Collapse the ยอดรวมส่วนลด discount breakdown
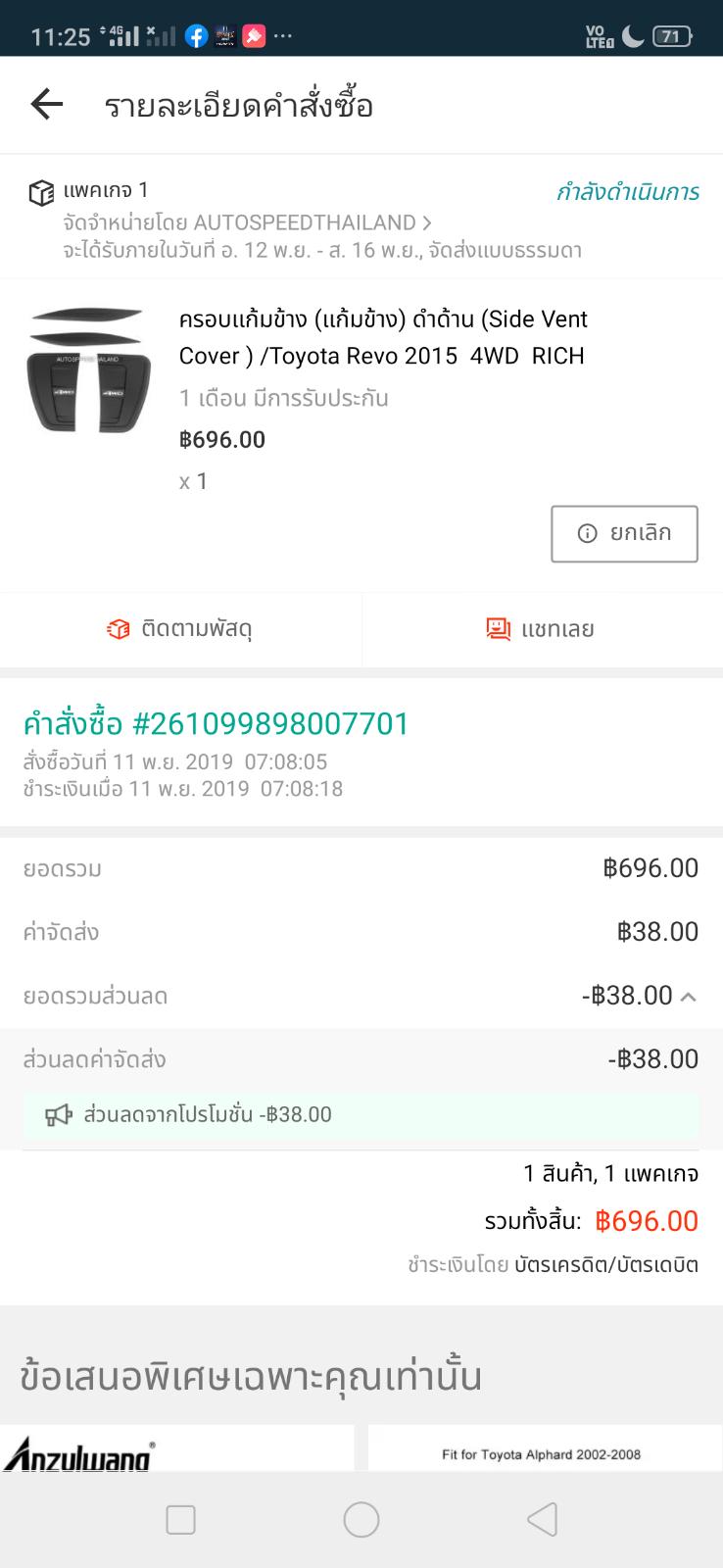Screen dimensions: 723x1568 pos(688,997)
